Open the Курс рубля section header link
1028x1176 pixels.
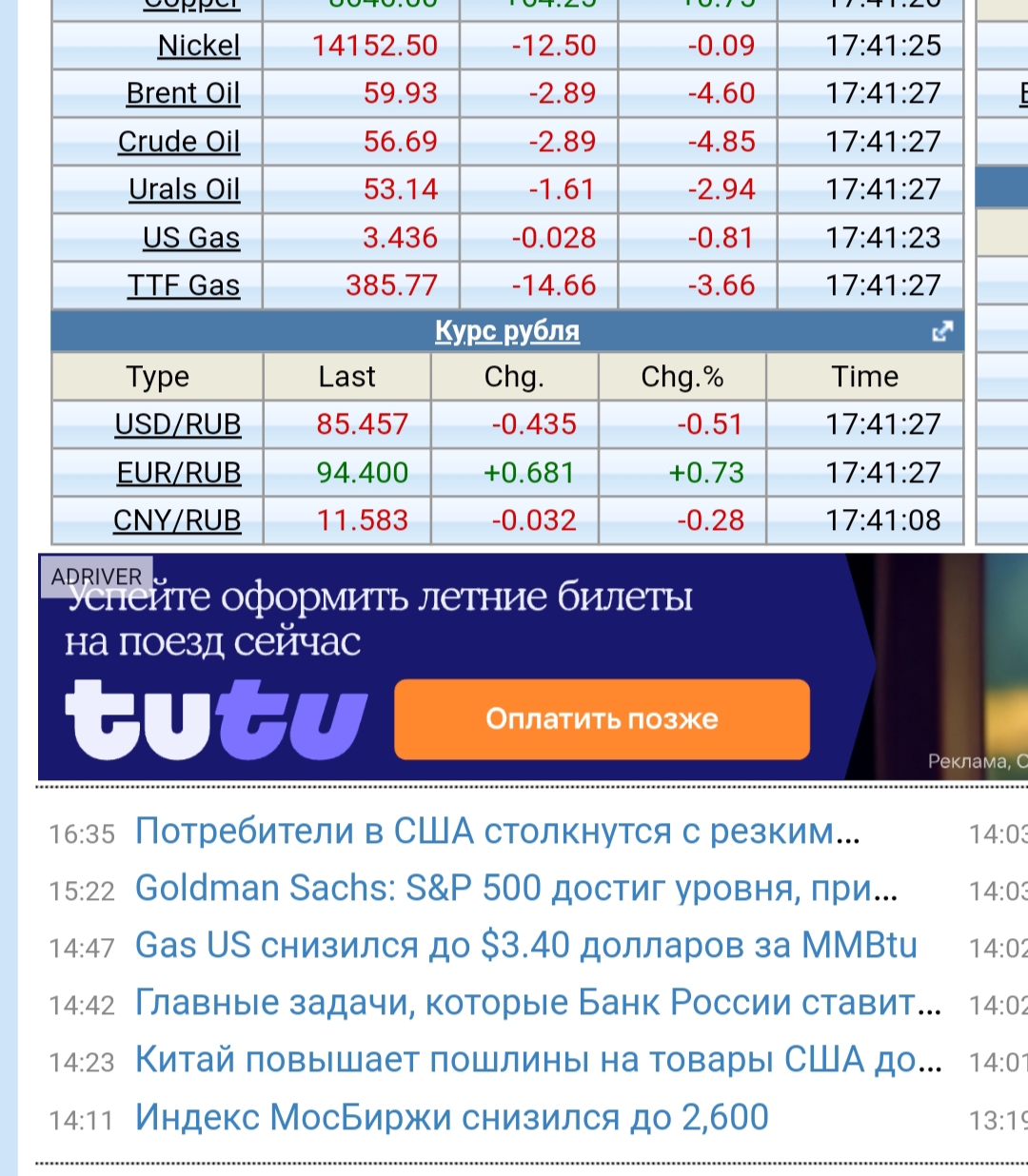(x=506, y=331)
